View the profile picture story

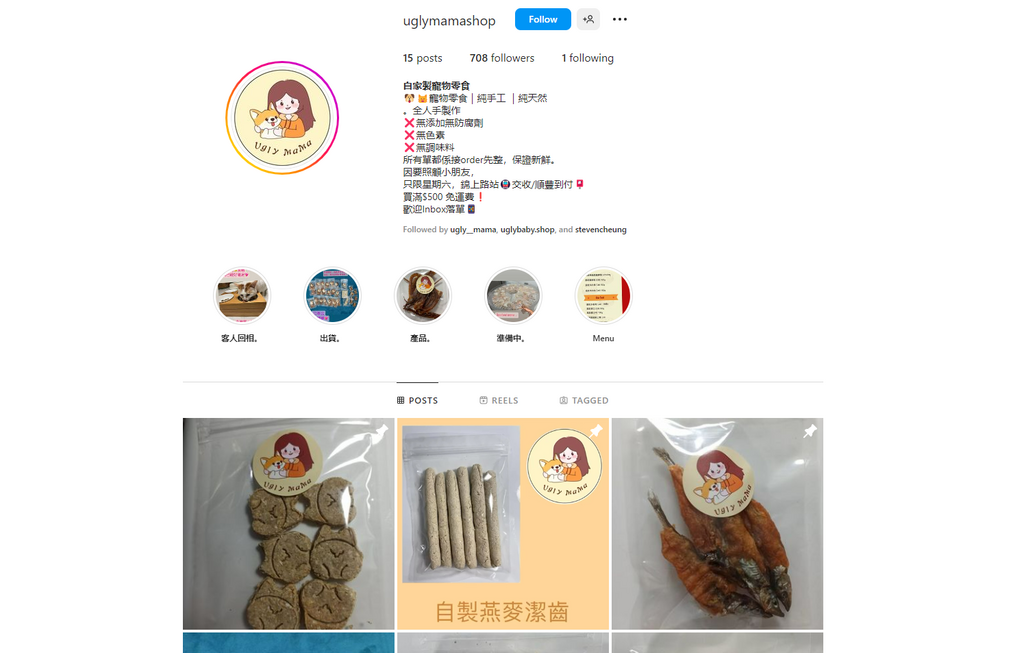282,118
